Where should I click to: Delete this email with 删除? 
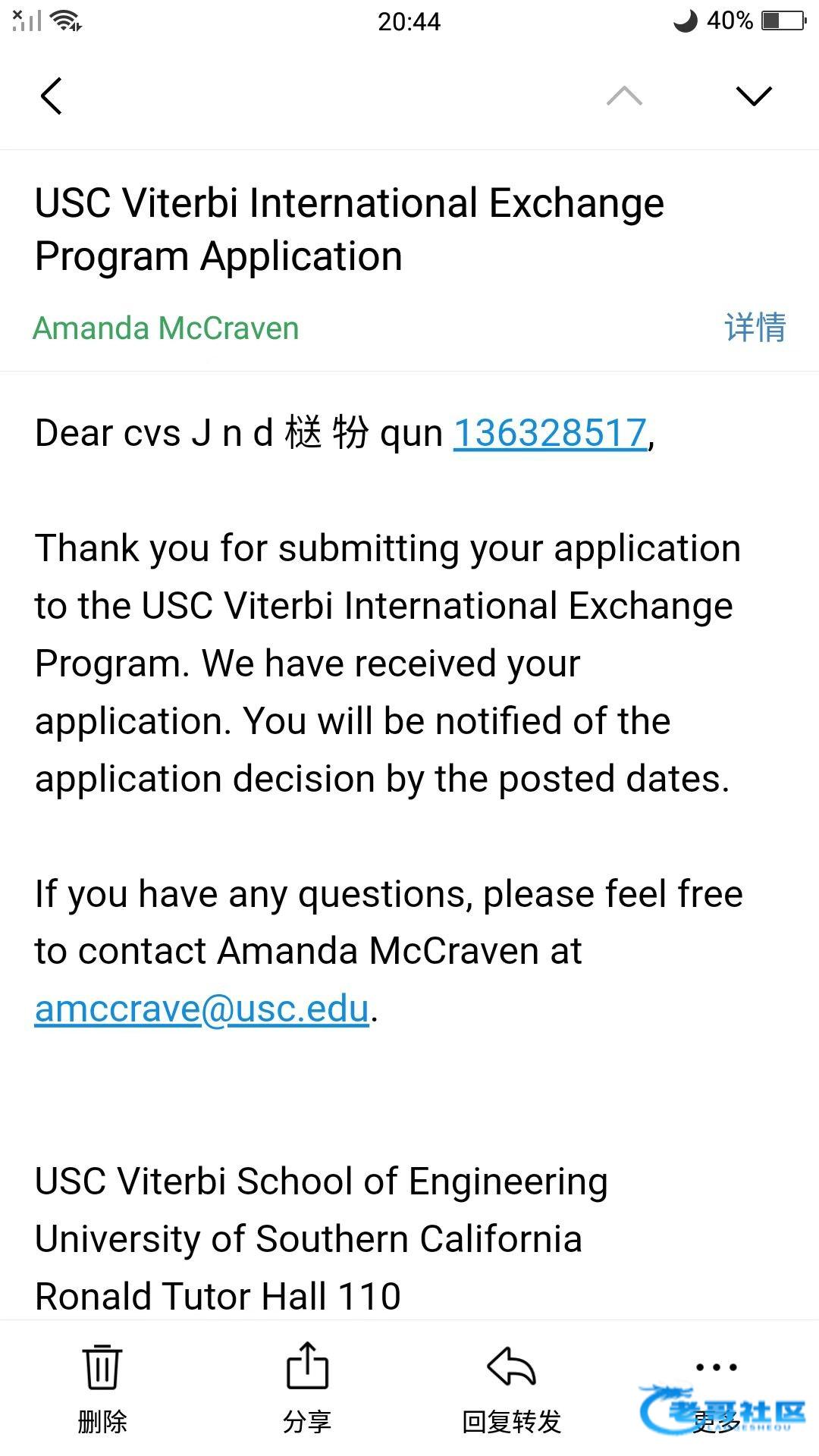(102, 1389)
